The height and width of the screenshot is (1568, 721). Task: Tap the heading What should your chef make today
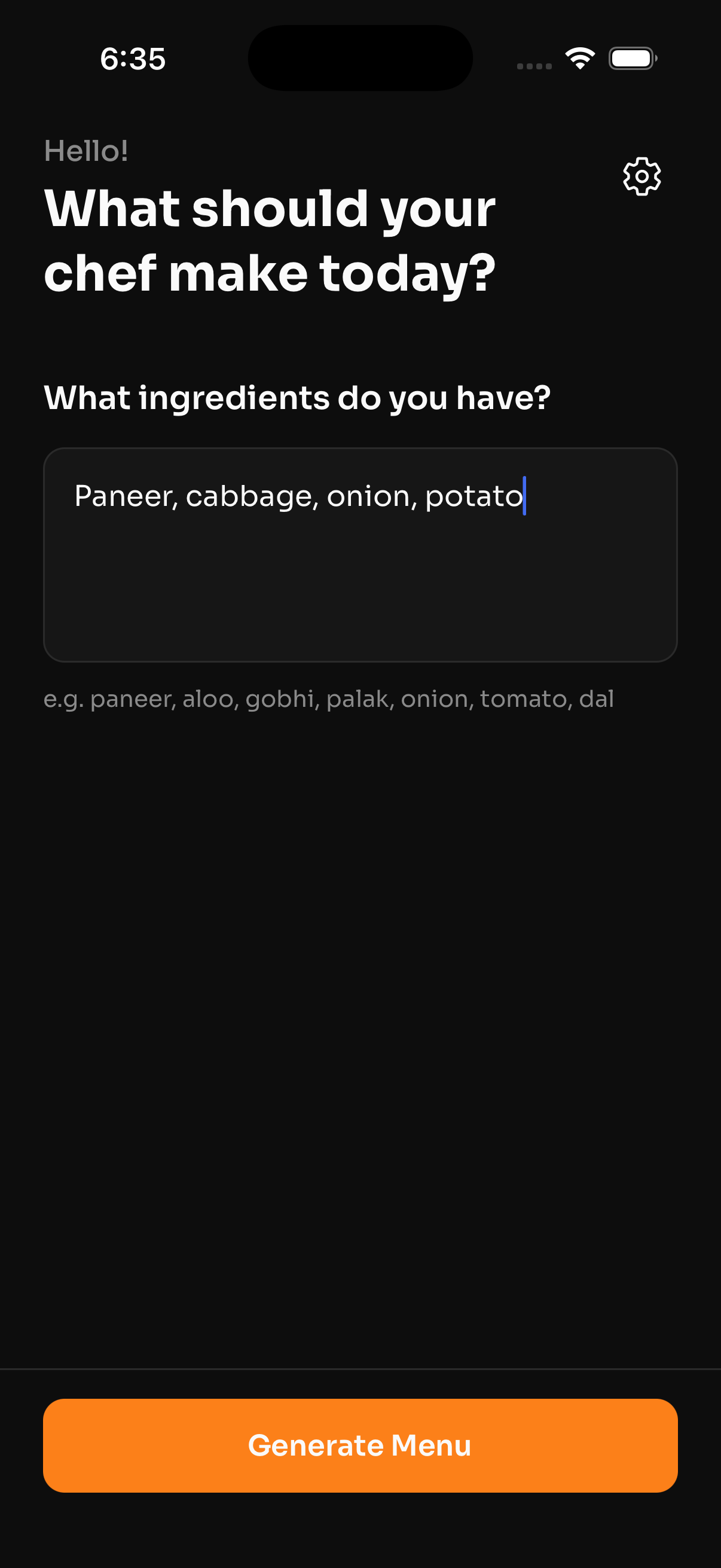pos(271,240)
